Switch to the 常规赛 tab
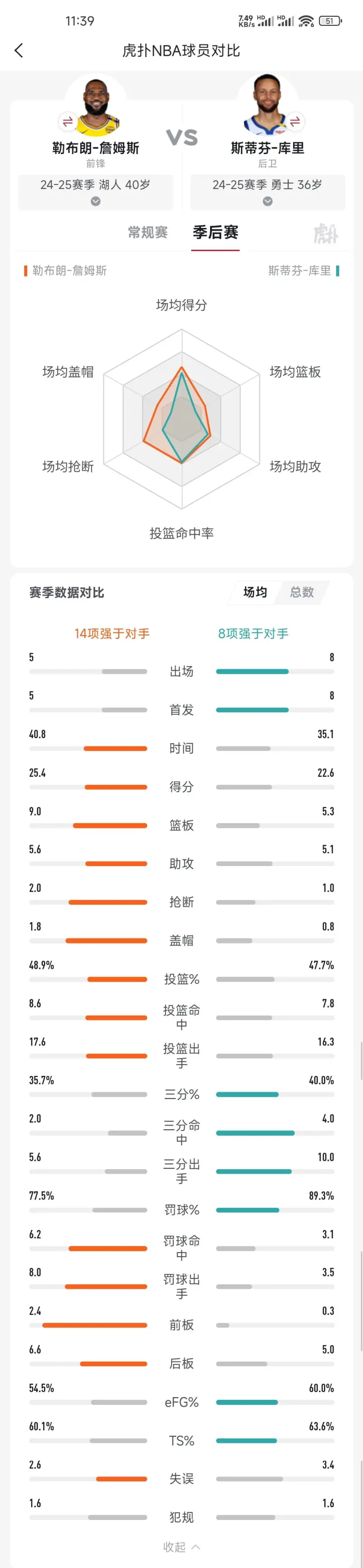 [x=147, y=232]
